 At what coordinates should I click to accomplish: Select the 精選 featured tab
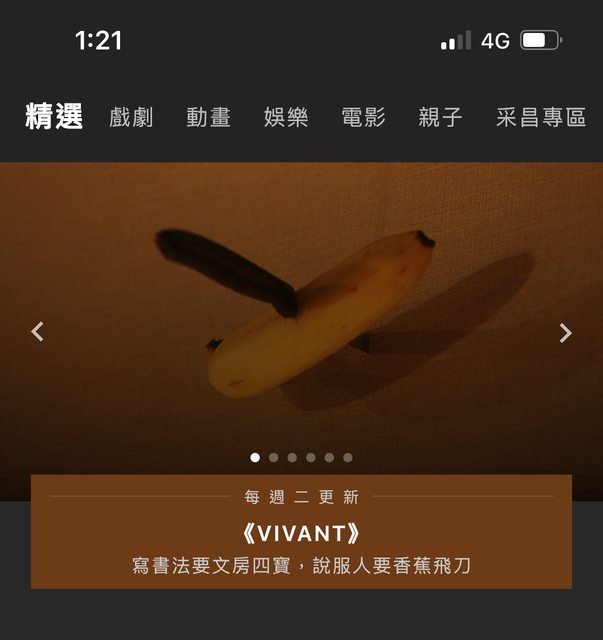[x=54, y=117]
